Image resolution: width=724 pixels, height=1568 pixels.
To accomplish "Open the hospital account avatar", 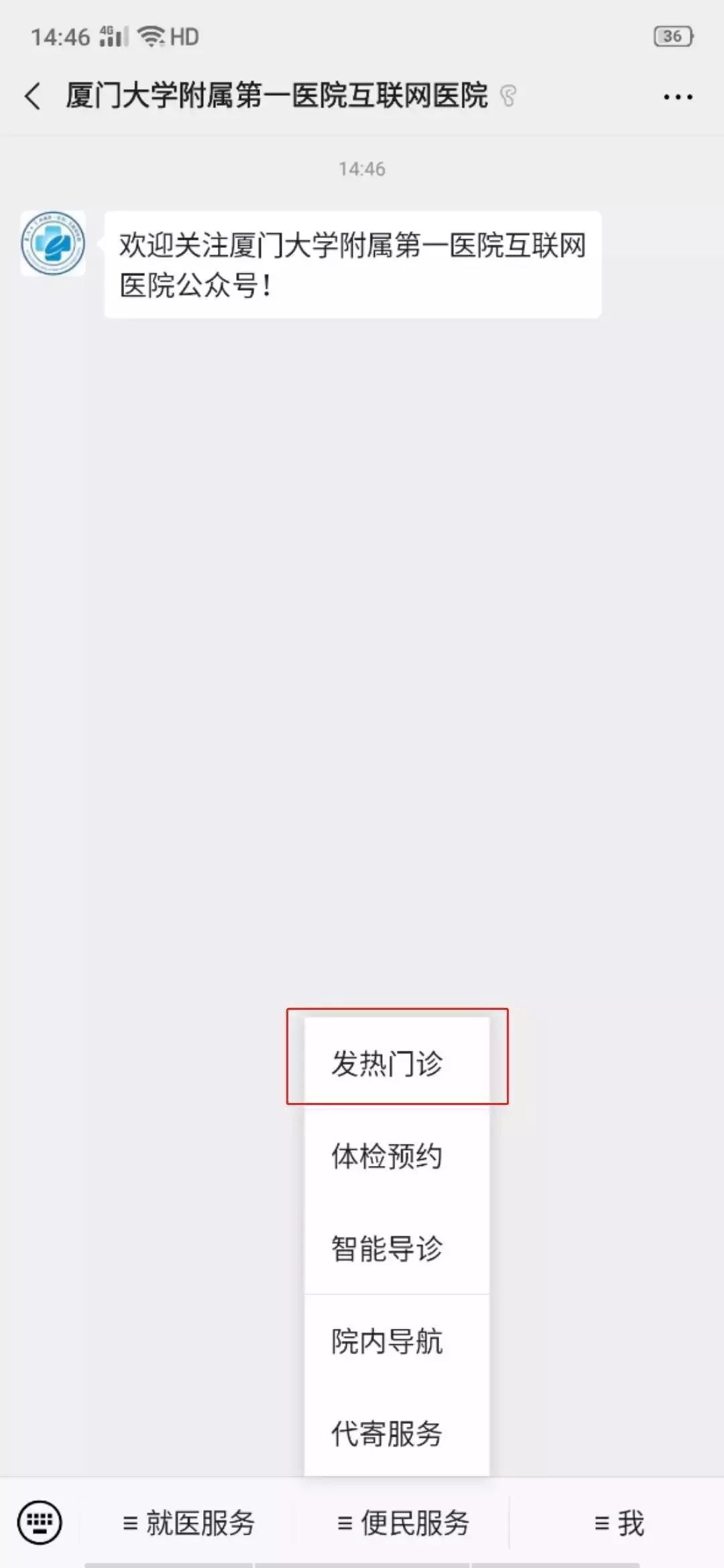I will [53, 244].
